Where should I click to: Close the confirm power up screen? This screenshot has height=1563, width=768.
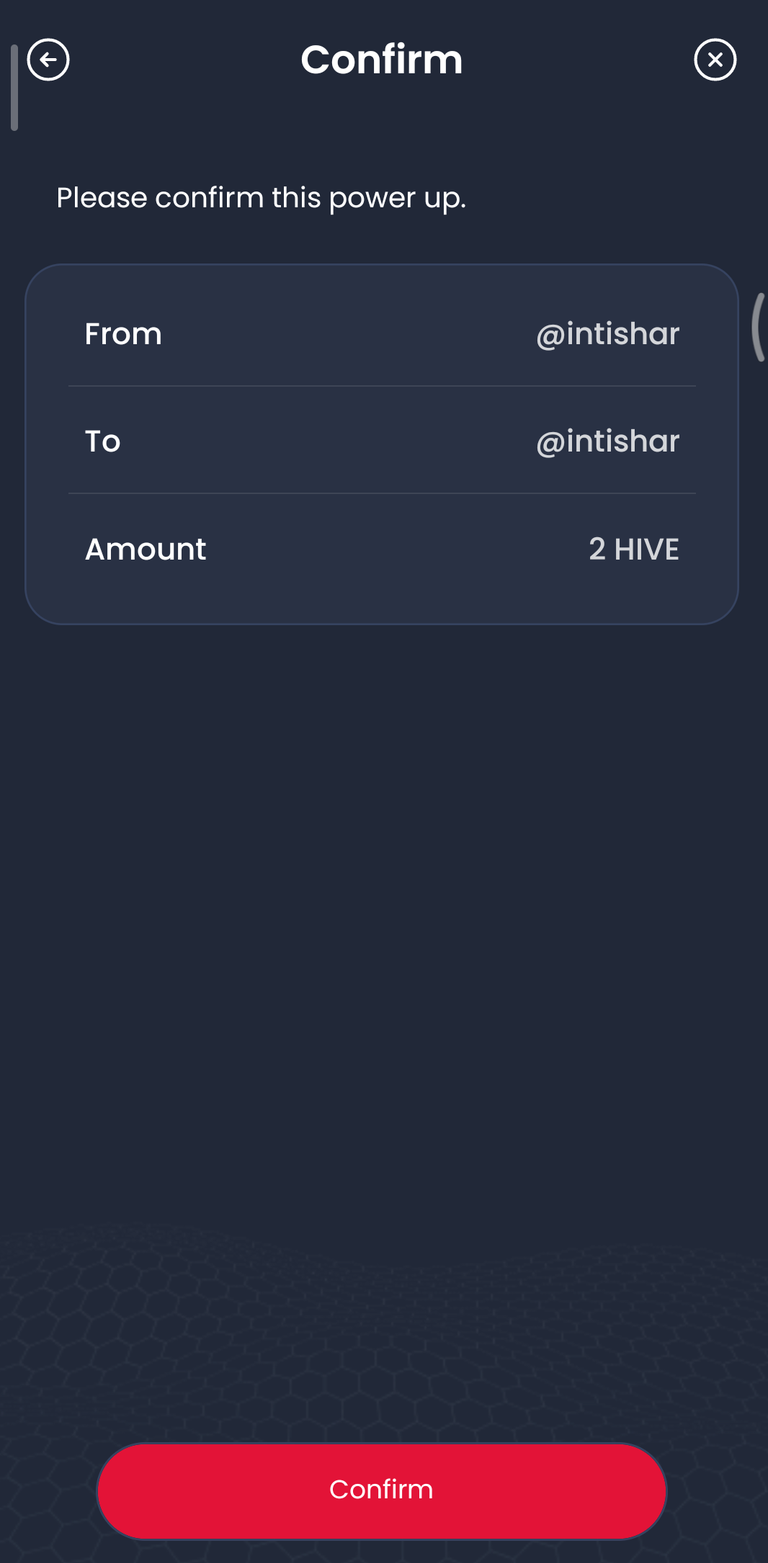(x=715, y=60)
